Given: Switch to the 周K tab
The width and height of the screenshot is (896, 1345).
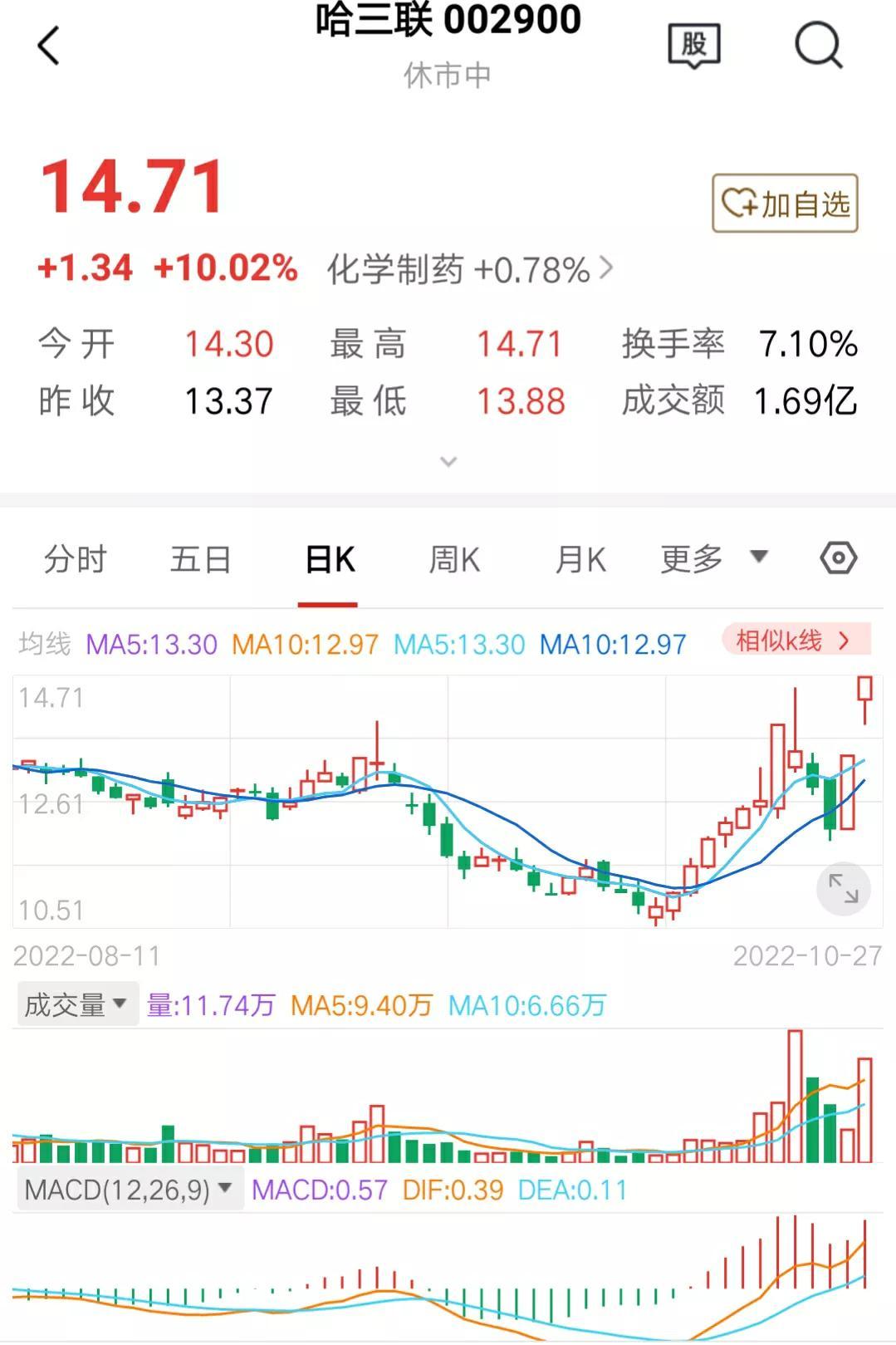Looking at the screenshot, I should tap(454, 559).
